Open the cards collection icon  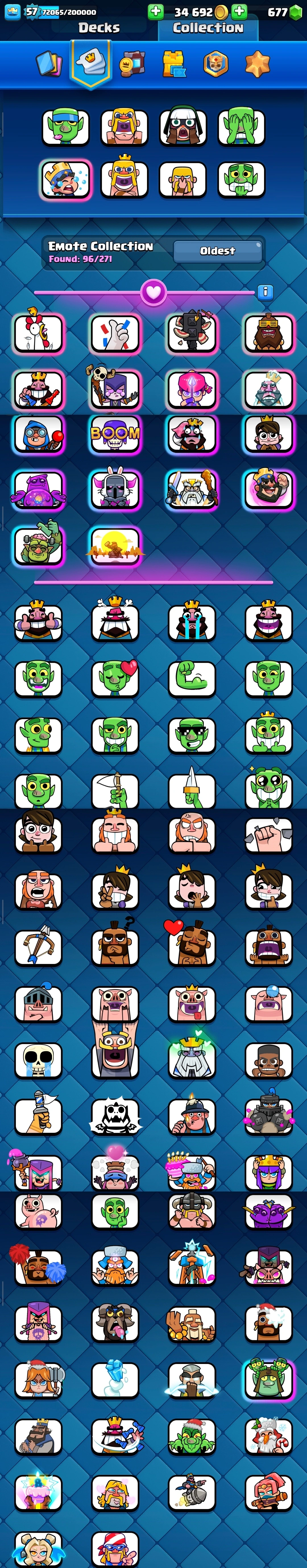[x=49, y=63]
